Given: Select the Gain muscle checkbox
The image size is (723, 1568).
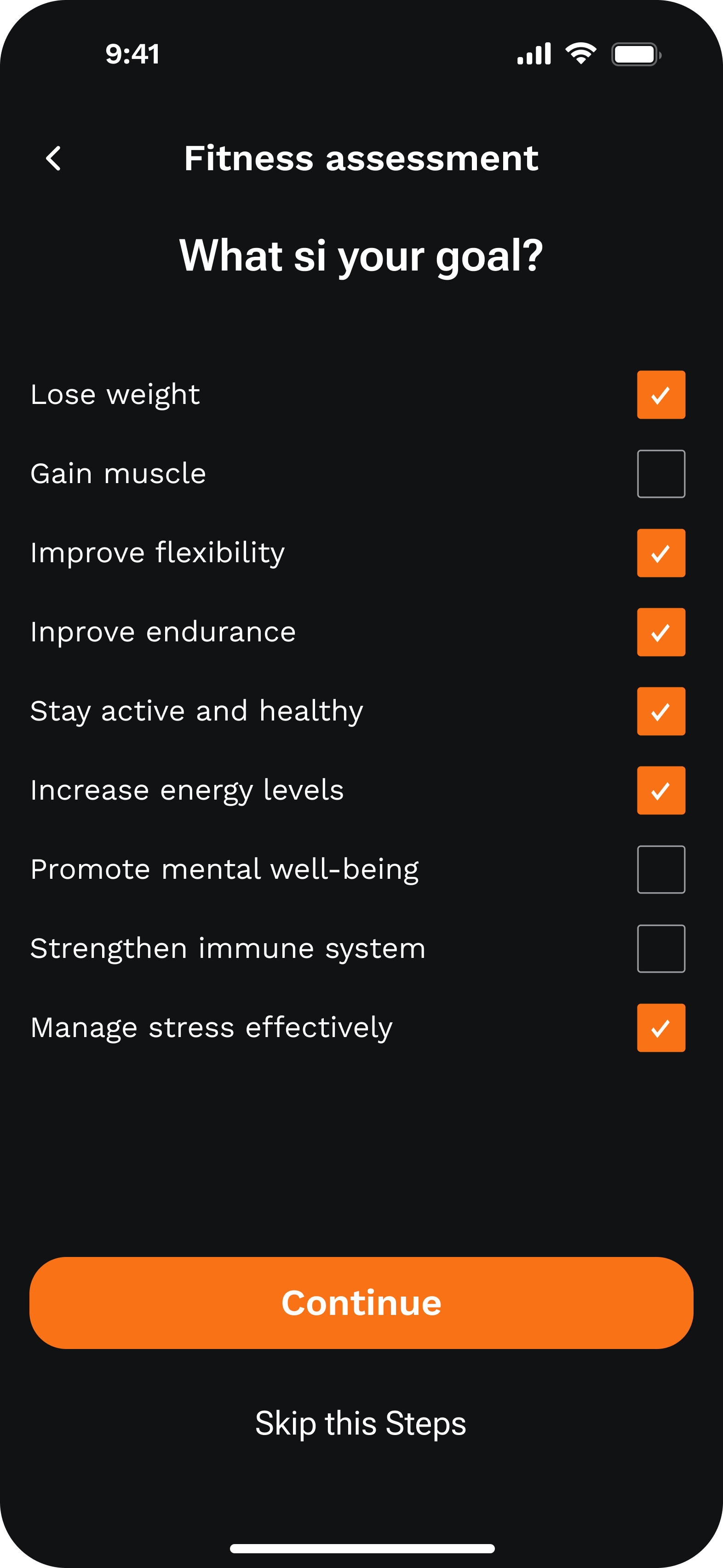Looking at the screenshot, I should [x=660, y=473].
